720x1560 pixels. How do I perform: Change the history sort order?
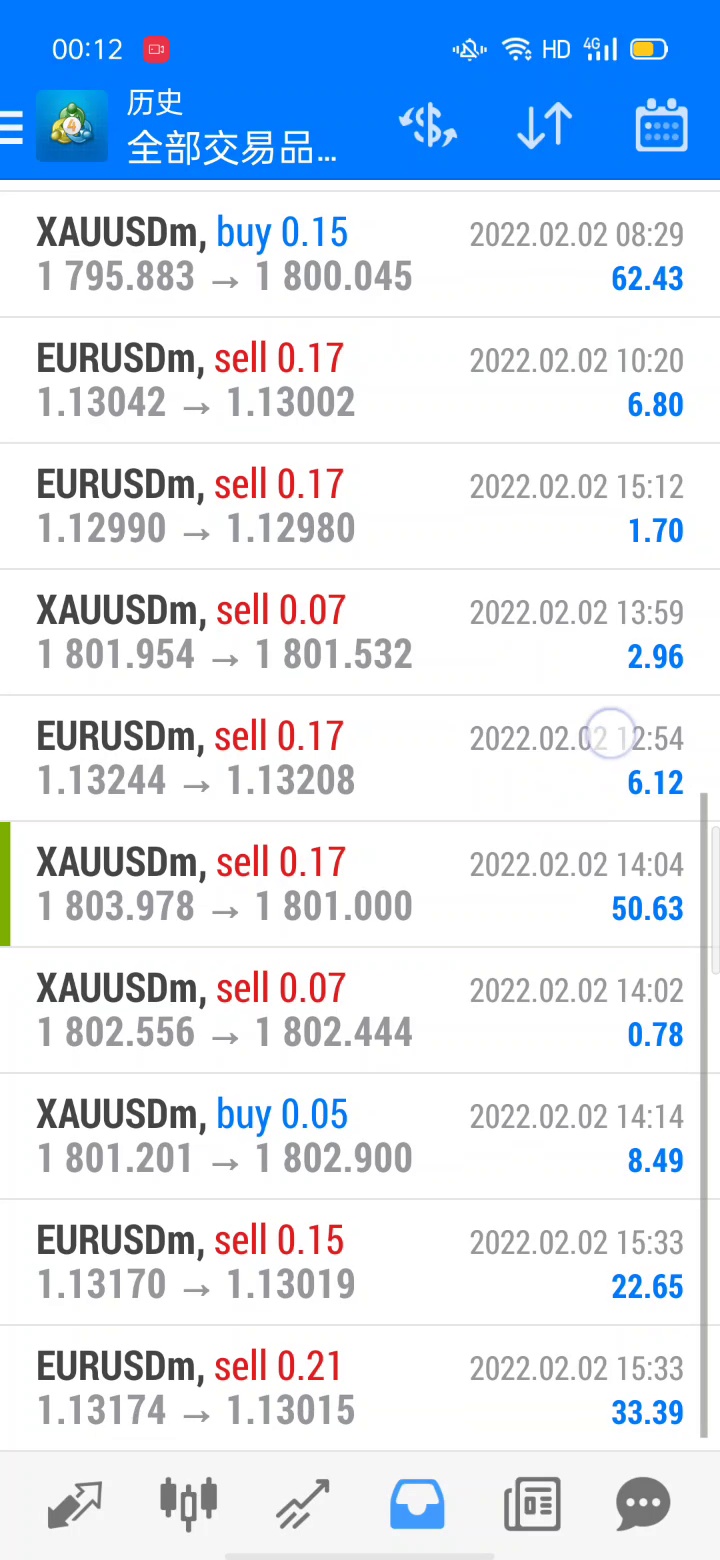(544, 128)
